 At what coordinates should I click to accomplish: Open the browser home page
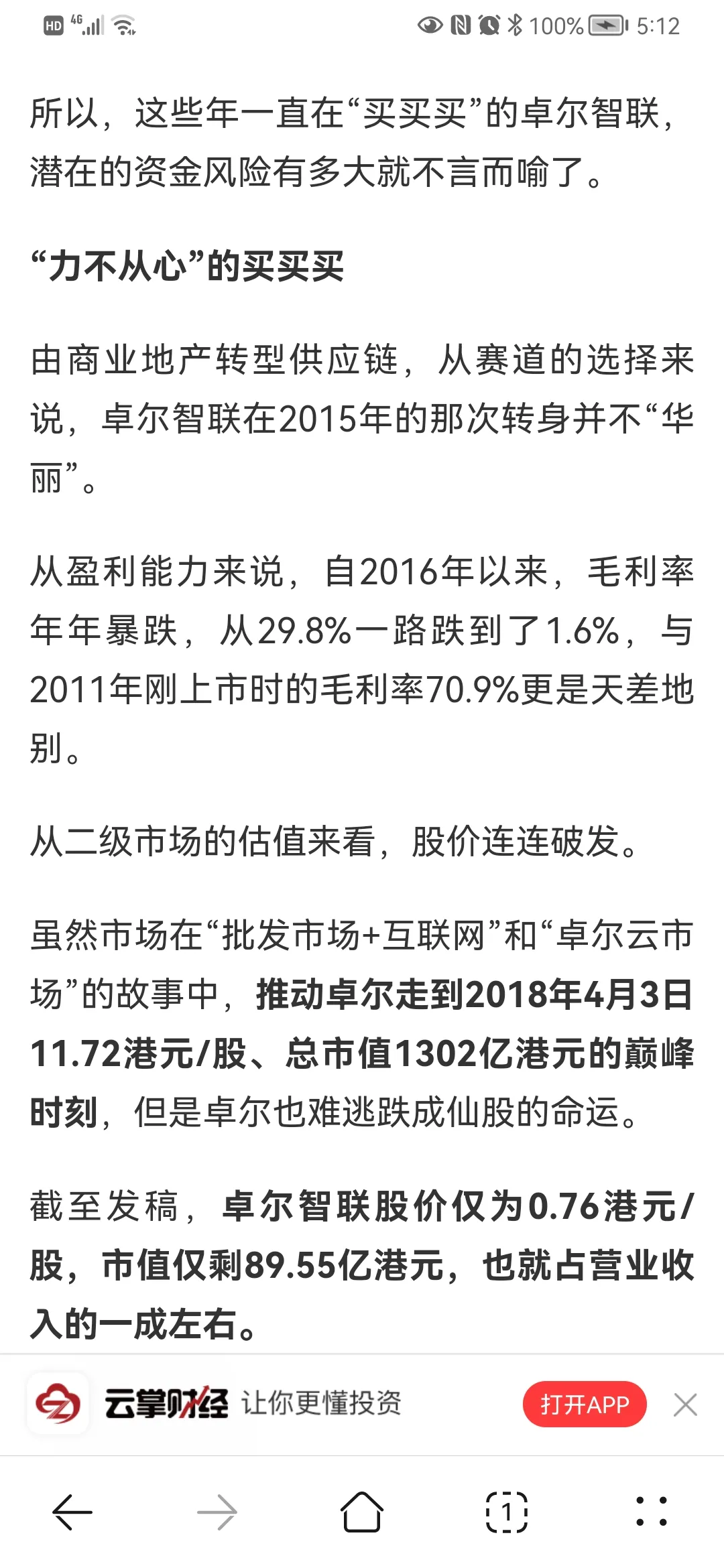tap(362, 1512)
